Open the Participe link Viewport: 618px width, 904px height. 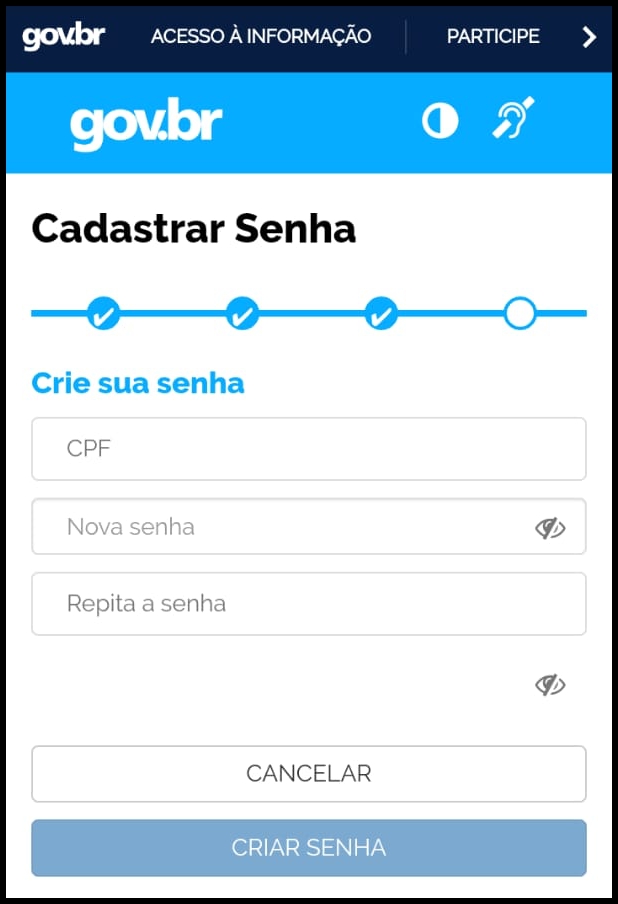(492, 37)
